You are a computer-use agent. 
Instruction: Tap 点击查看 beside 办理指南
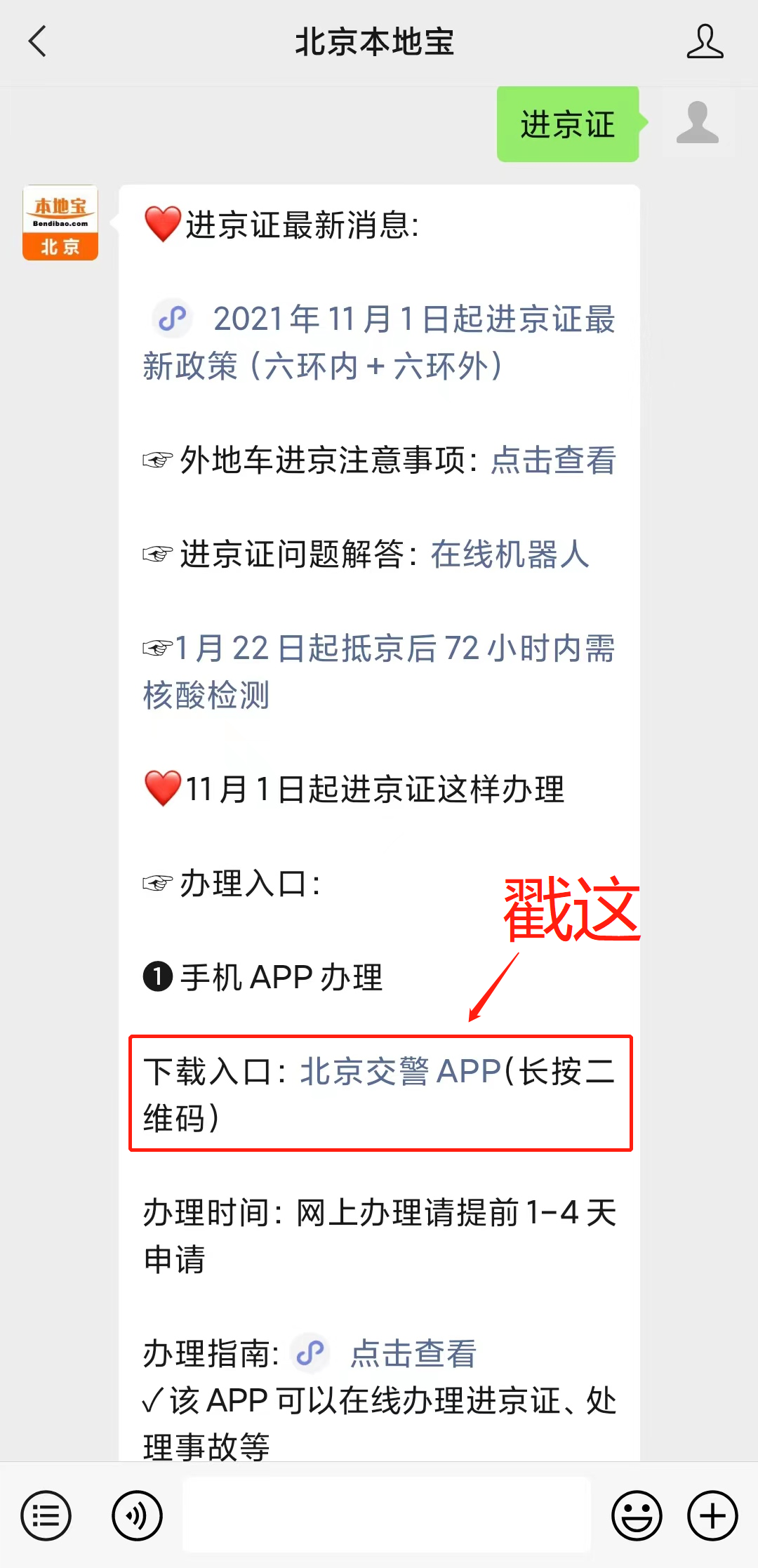(413, 1354)
